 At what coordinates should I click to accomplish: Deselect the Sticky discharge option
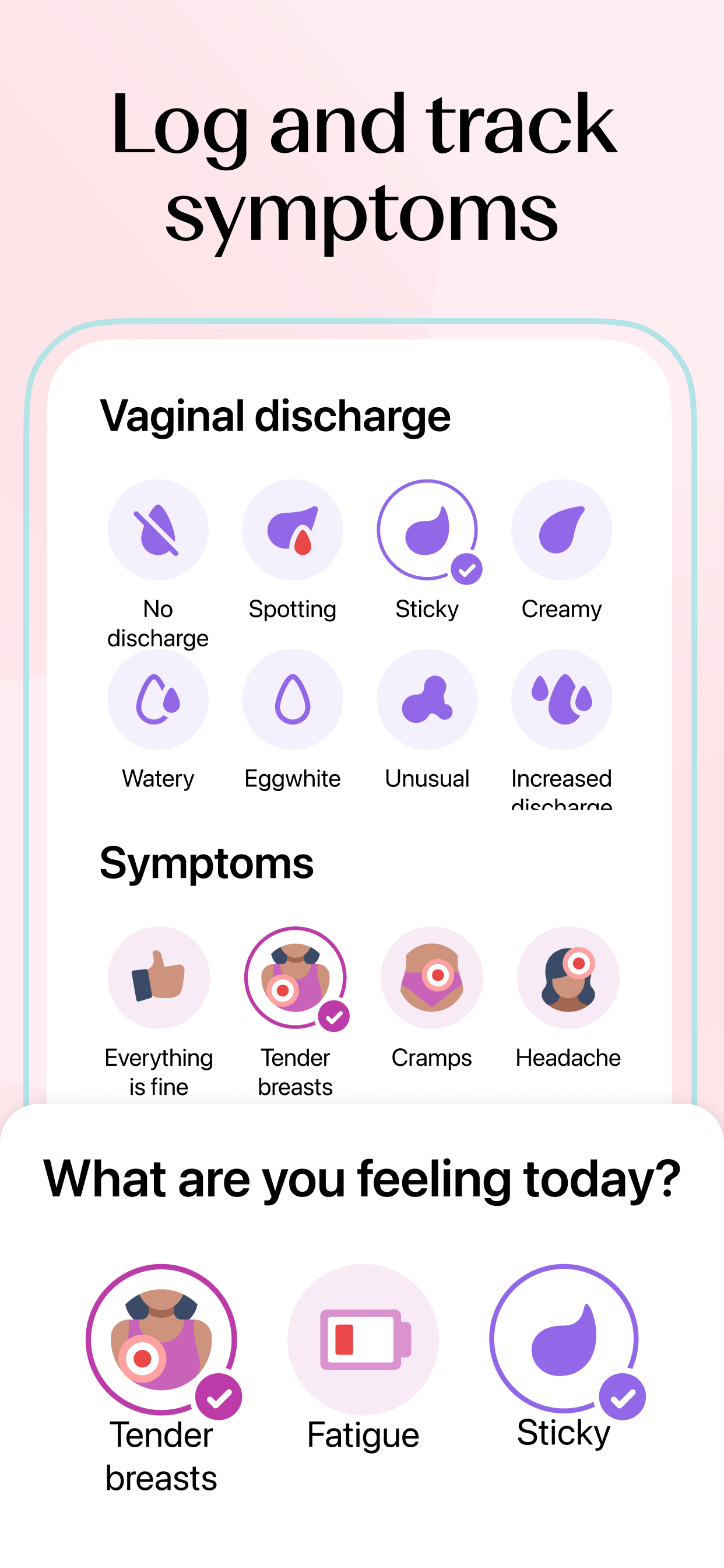tap(427, 530)
